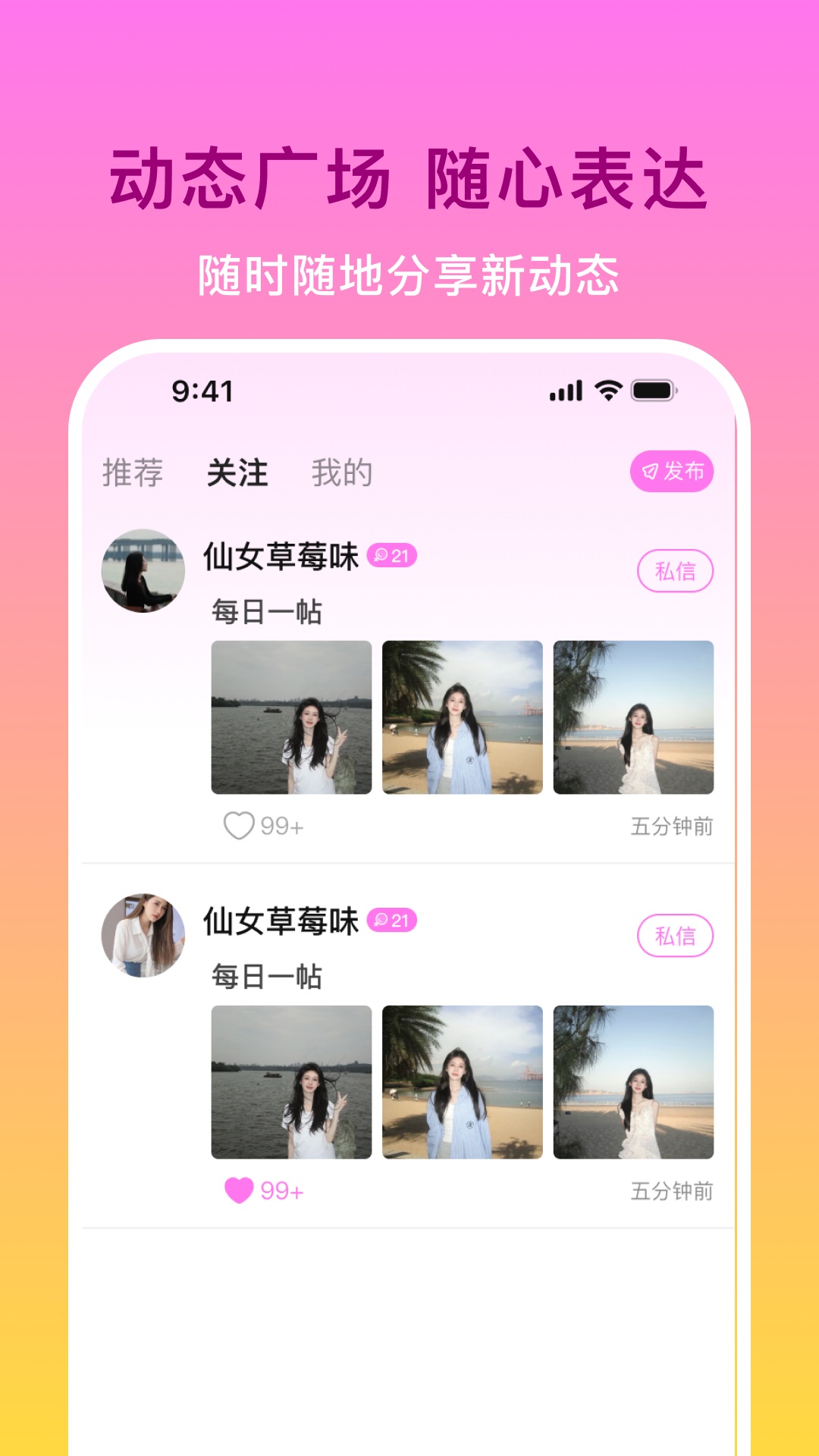Switch to the 我的 tab
819x1456 pixels.
pyautogui.click(x=343, y=473)
